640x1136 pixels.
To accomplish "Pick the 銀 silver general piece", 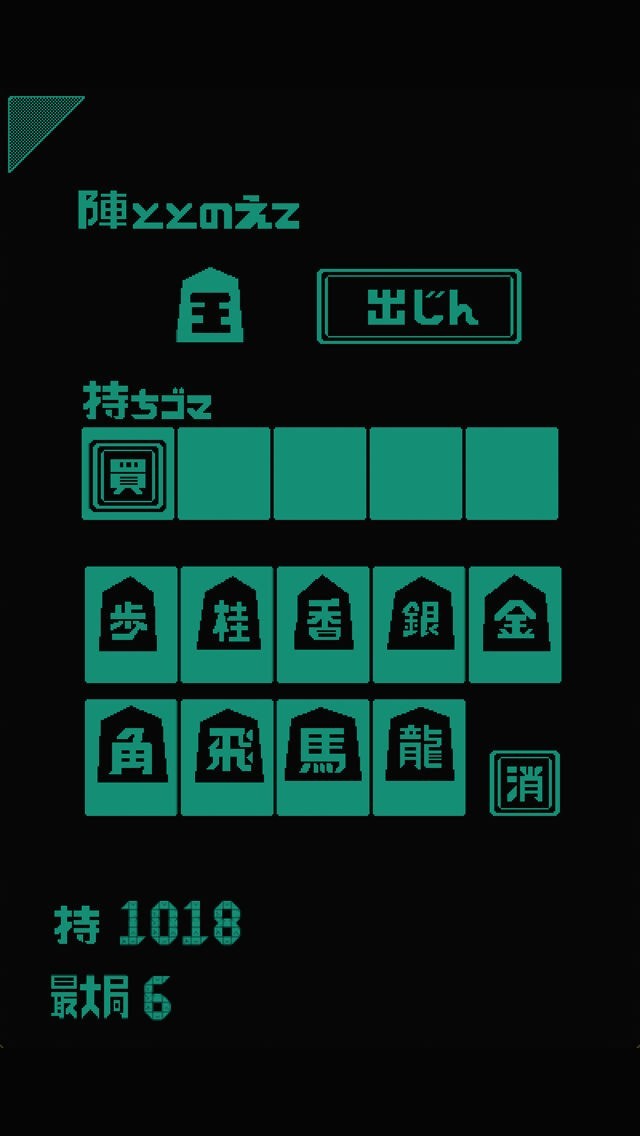I will tap(419, 625).
